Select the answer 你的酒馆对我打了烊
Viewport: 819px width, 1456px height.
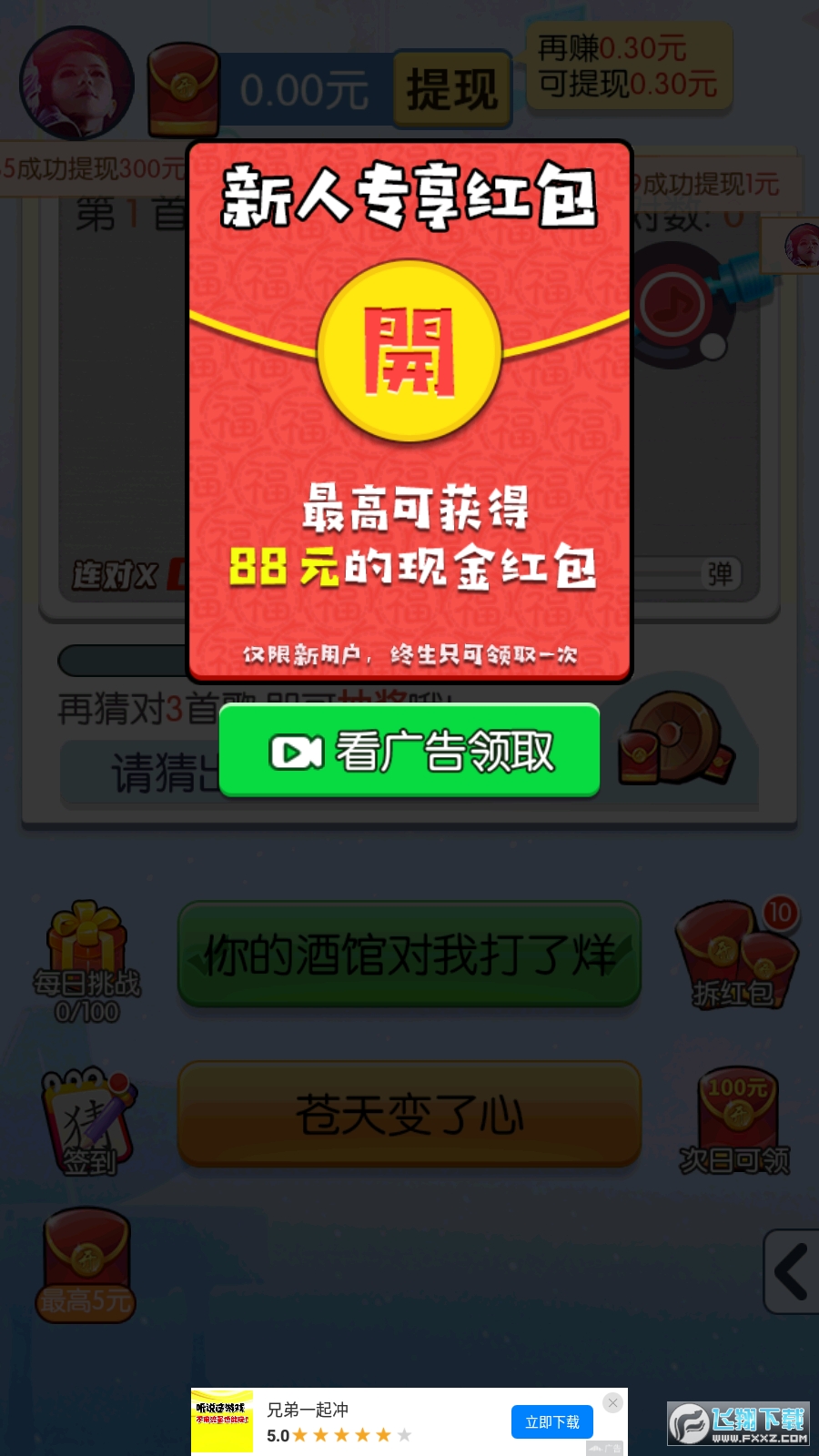coord(408,954)
